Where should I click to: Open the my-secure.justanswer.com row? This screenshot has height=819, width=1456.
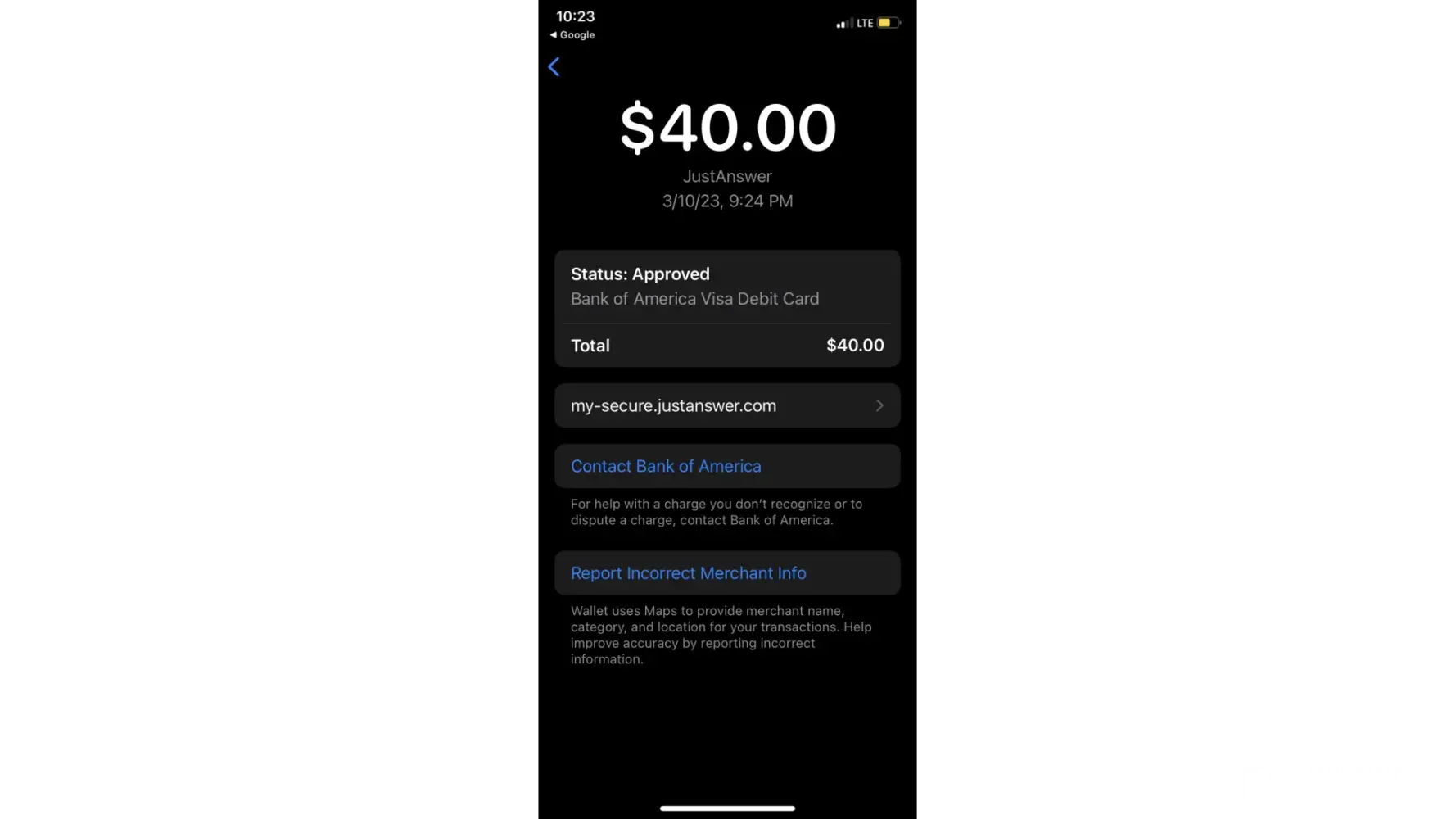pyautogui.click(x=726, y=405)
